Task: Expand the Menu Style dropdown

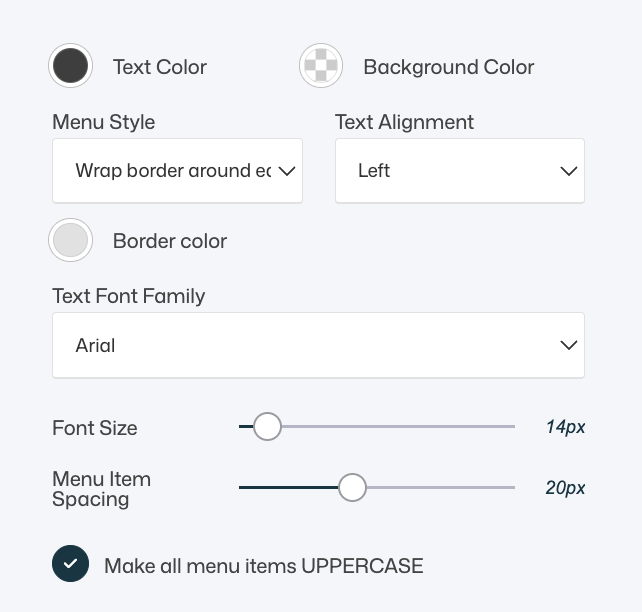Action: click(x=177, y=171)
